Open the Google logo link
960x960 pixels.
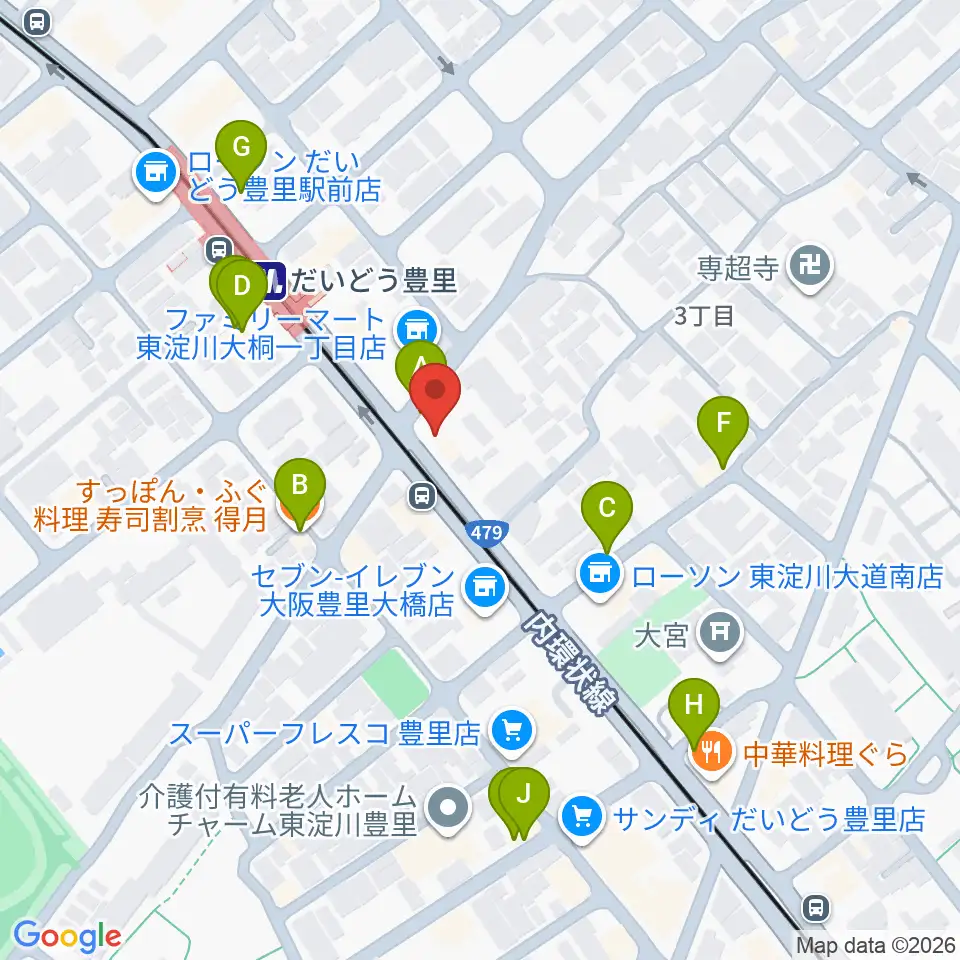pyautogui.click(x=67, y=937)
